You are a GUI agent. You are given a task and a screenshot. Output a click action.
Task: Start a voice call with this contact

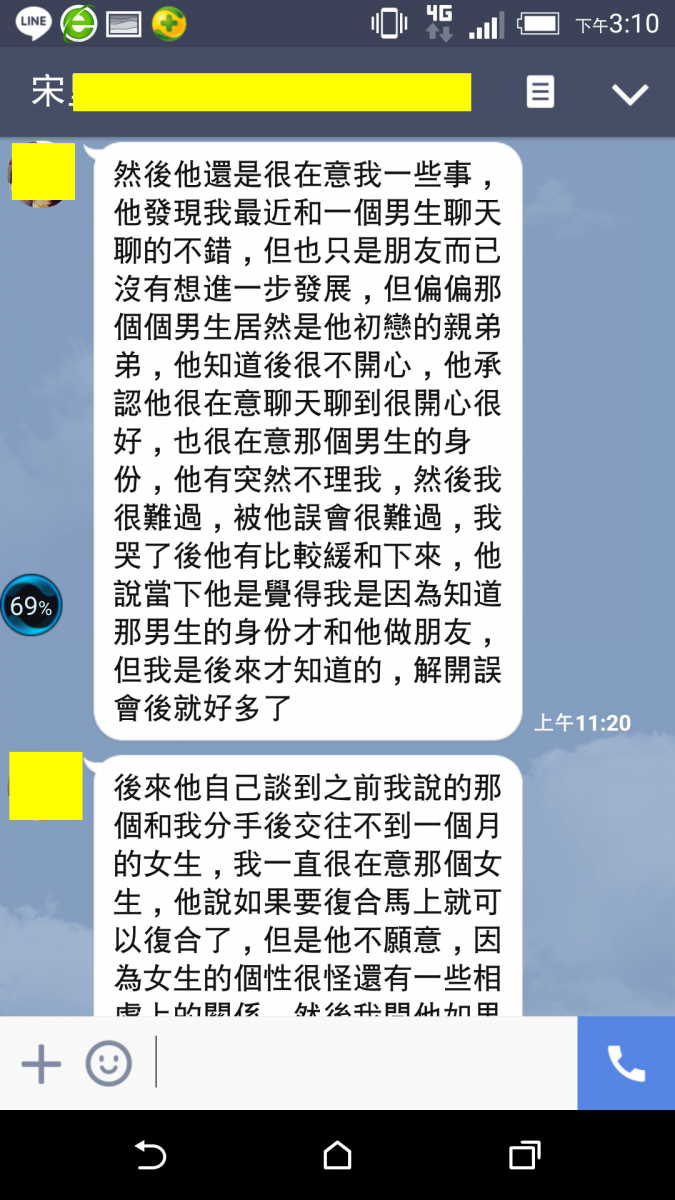626,1063
